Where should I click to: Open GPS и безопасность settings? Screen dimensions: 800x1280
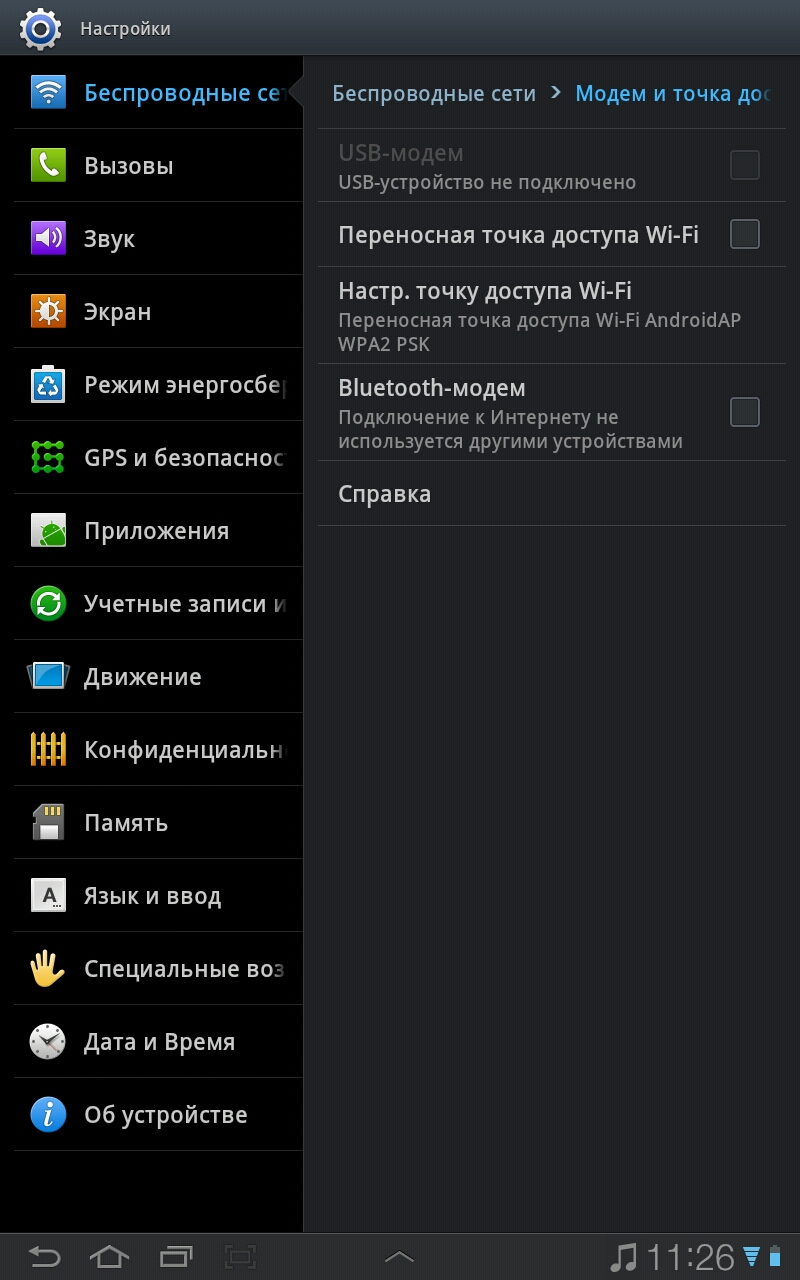click(x=158, y=458)
